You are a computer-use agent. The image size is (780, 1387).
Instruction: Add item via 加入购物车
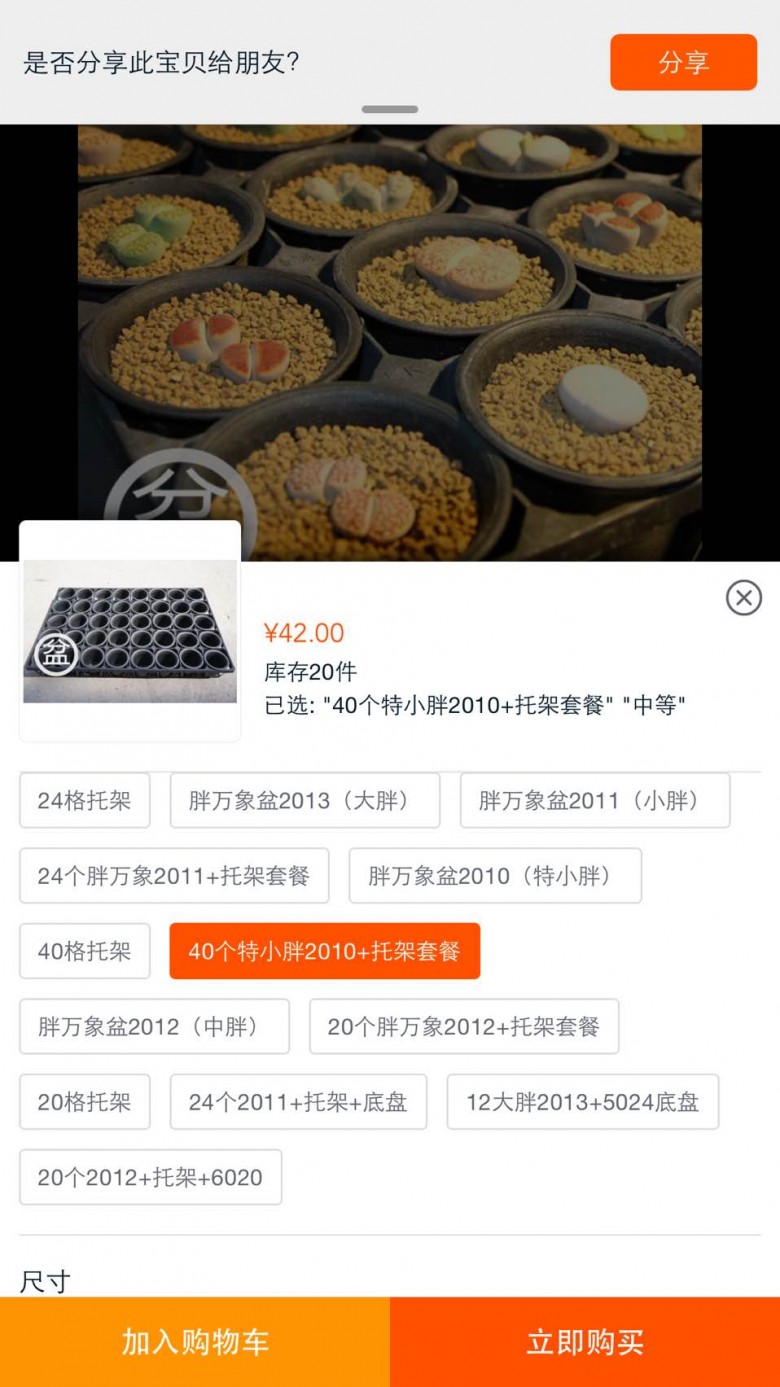pyautogui.click(x=195, y=1342)
